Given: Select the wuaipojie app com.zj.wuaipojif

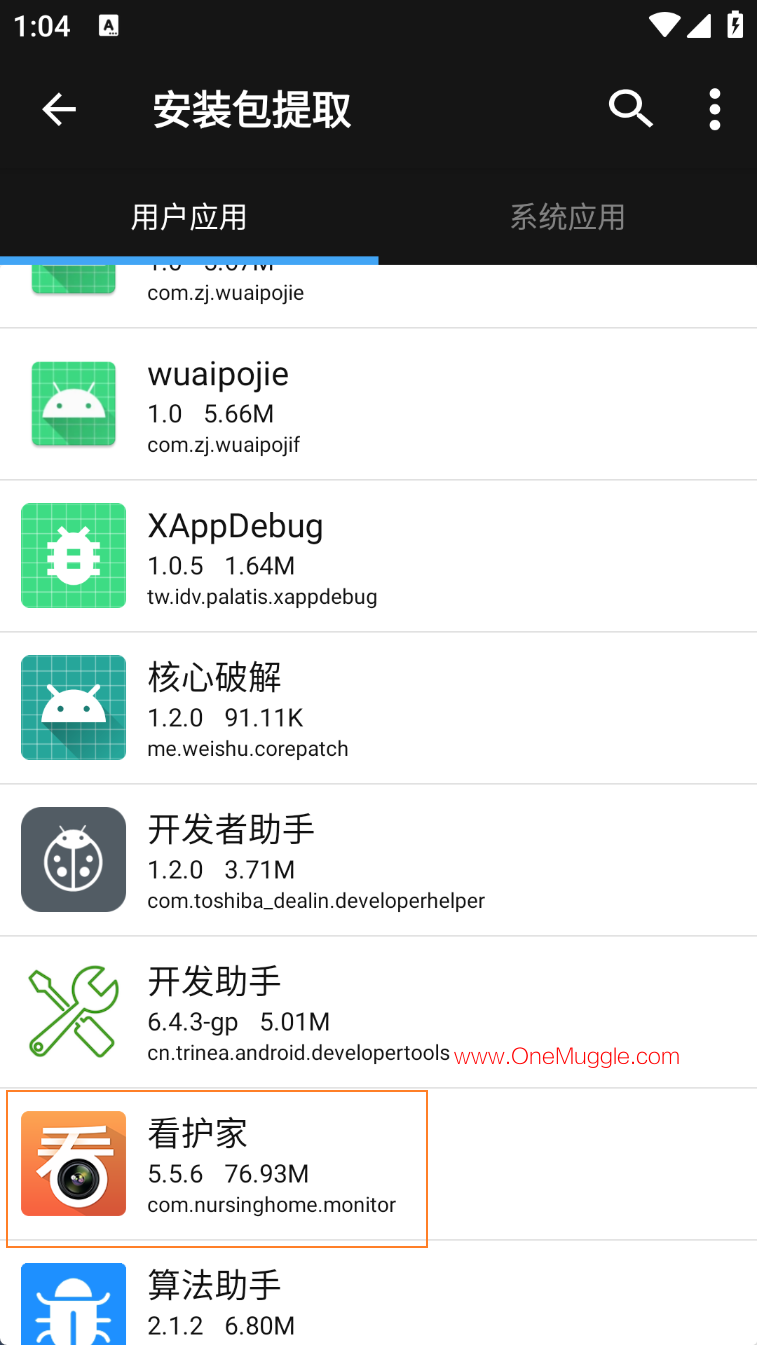Looking at the screenshot, I should click(x=378, y=404).
